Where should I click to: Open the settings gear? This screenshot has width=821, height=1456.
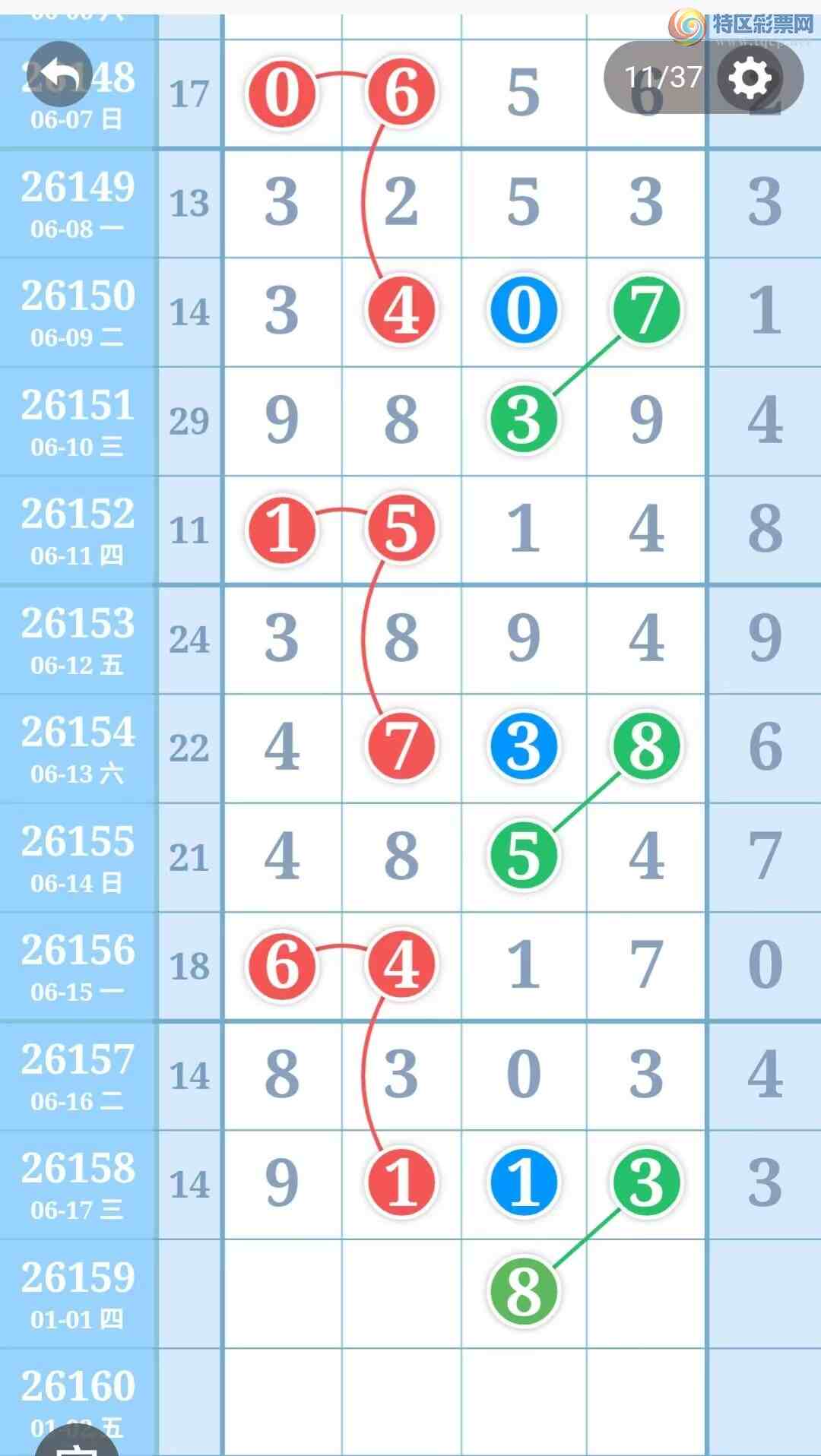point(750,78)
